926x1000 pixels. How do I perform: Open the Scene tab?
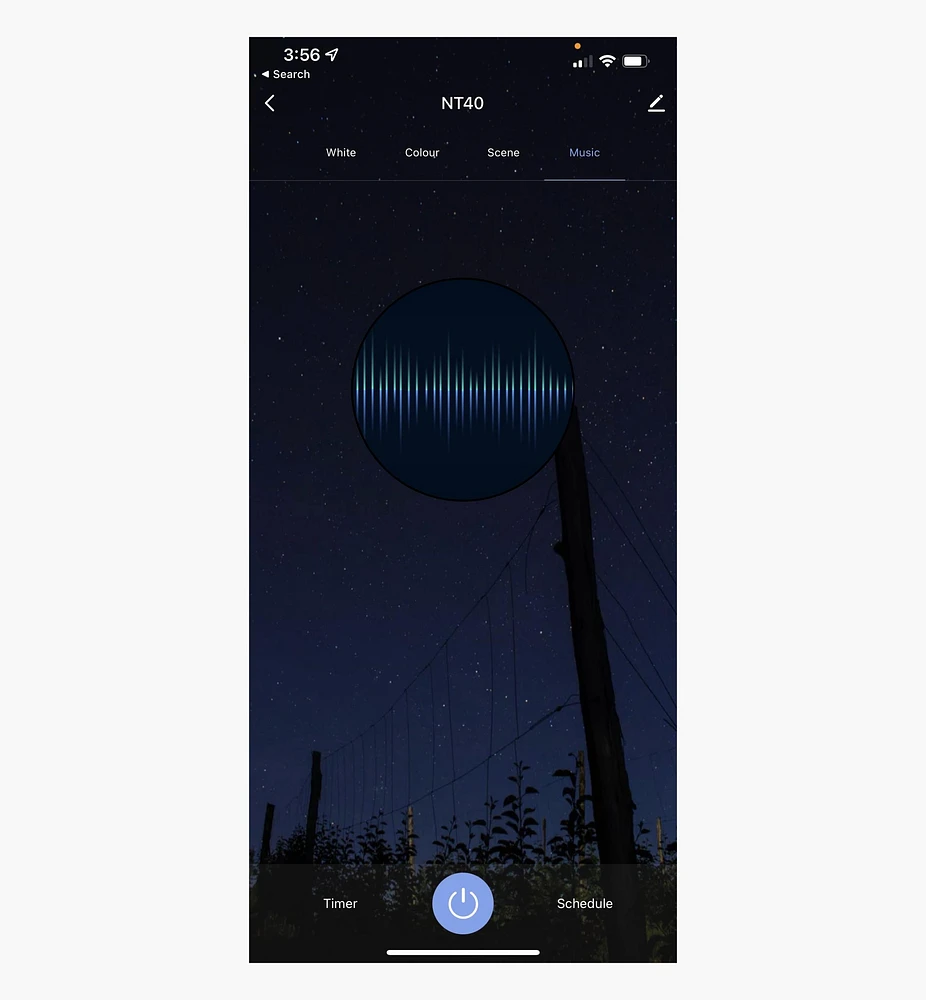tap(503, 153)
